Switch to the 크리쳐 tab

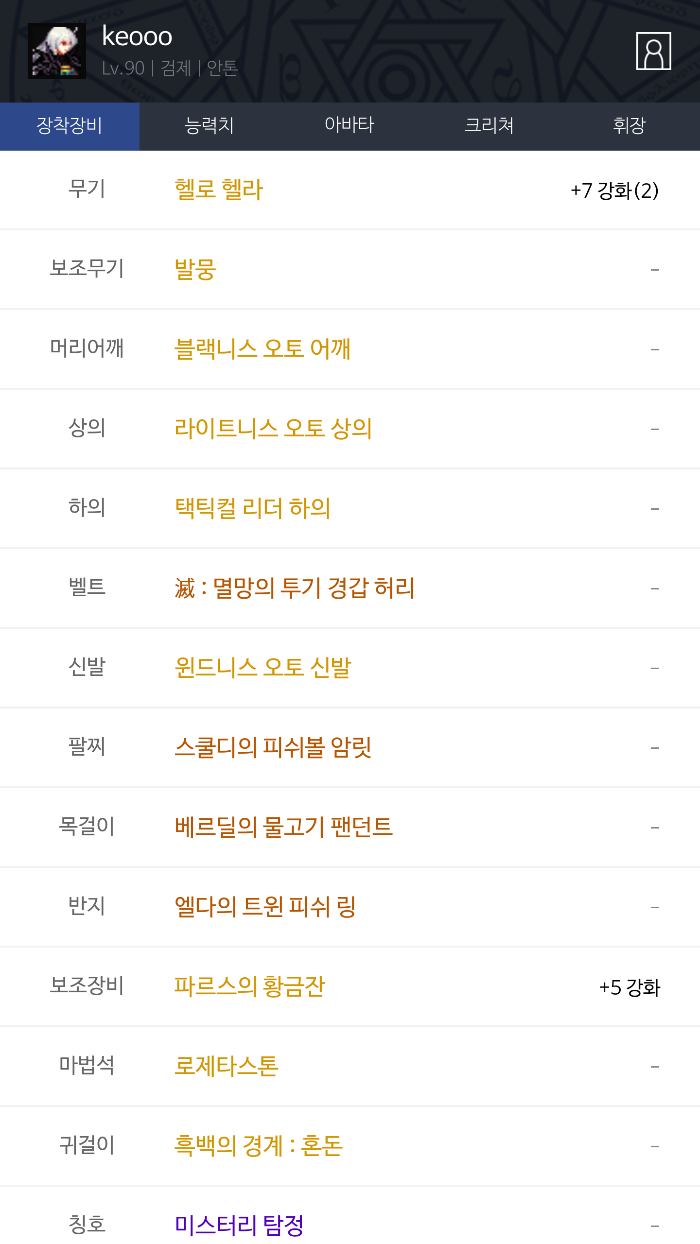(489, 126)
